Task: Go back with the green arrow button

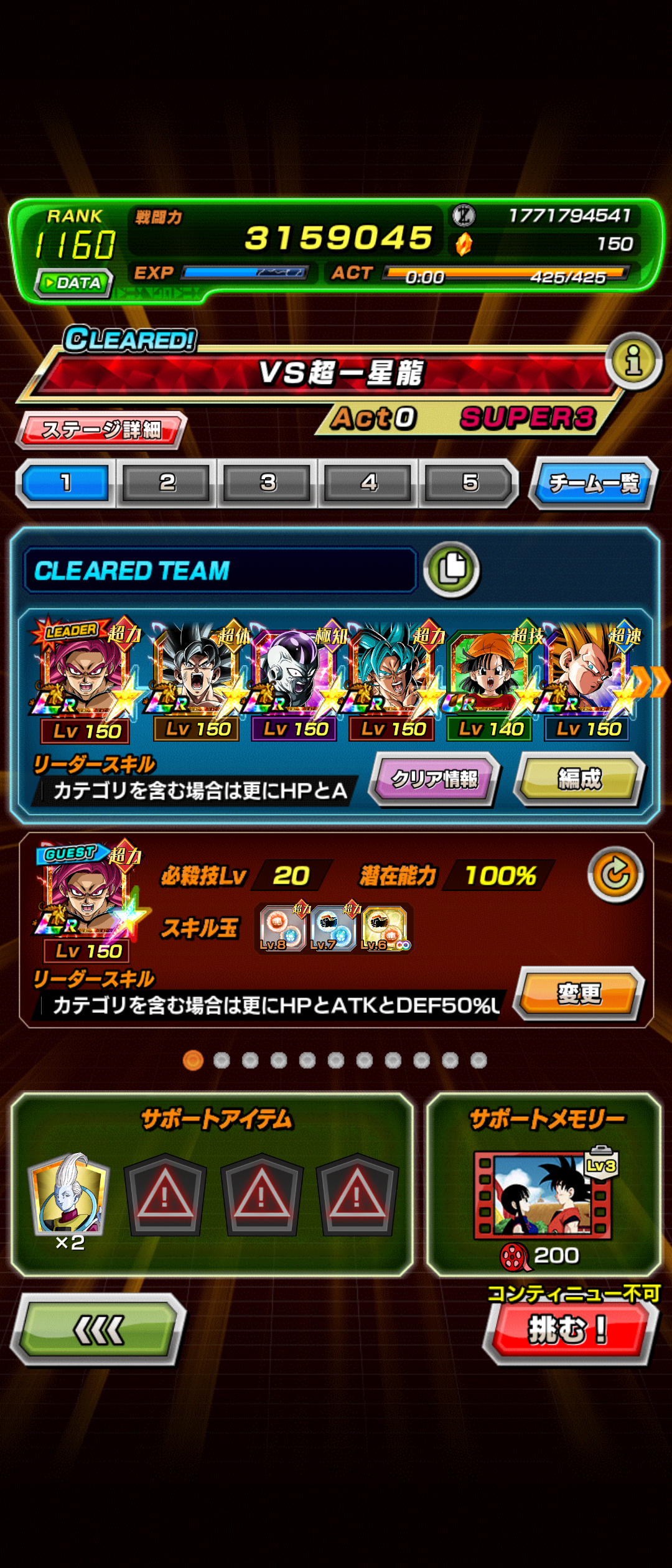Action: point(98,1330)
